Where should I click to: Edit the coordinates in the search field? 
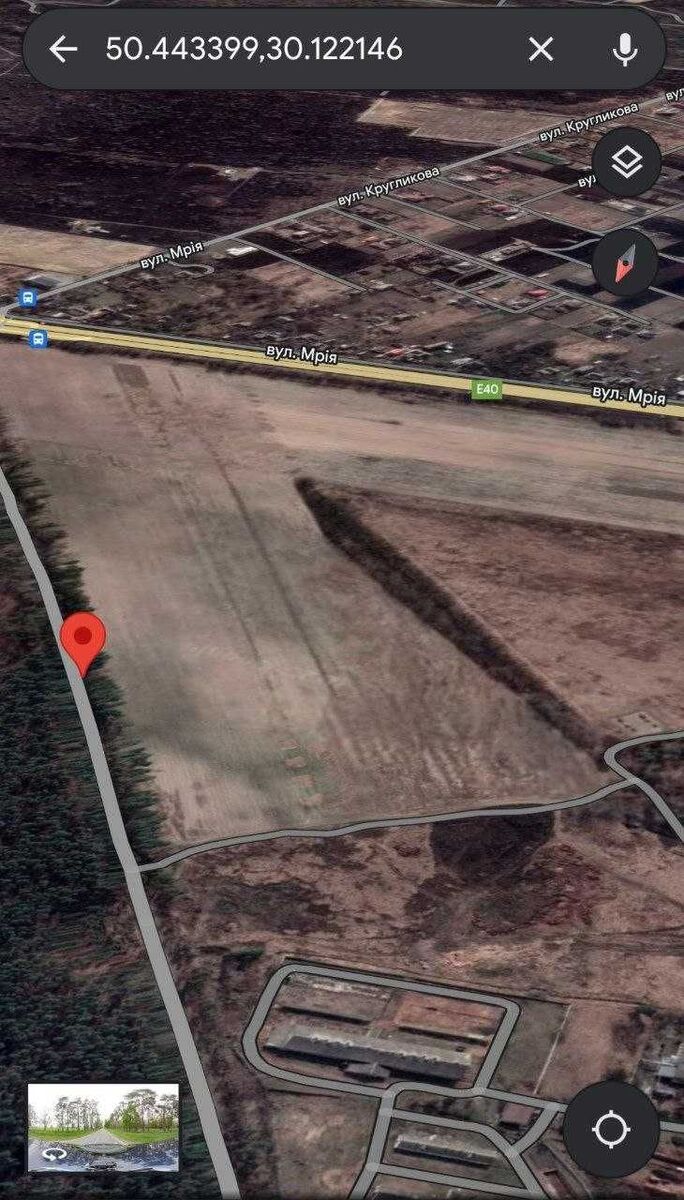click(x=255, y=49)
